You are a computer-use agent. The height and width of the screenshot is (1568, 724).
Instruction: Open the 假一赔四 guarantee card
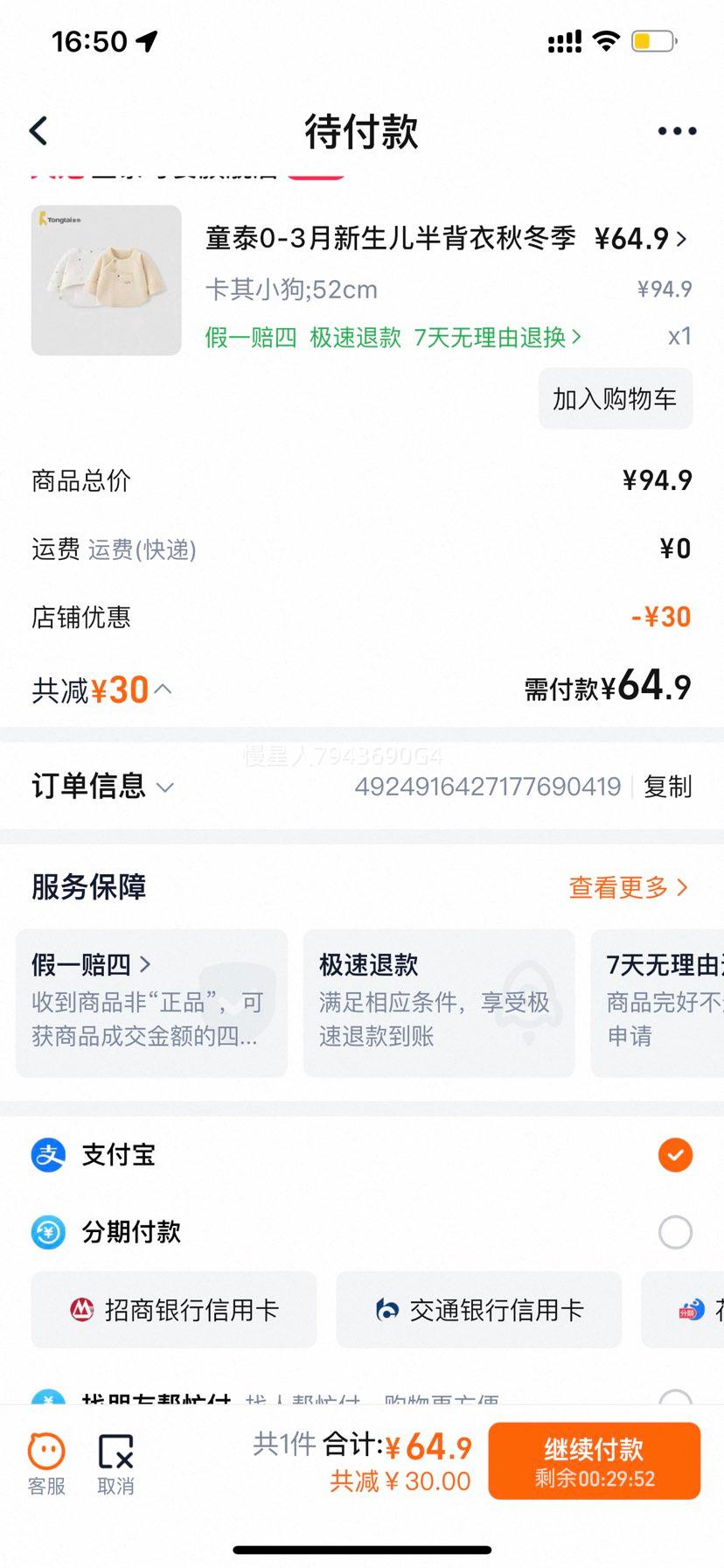point(151,1003)
